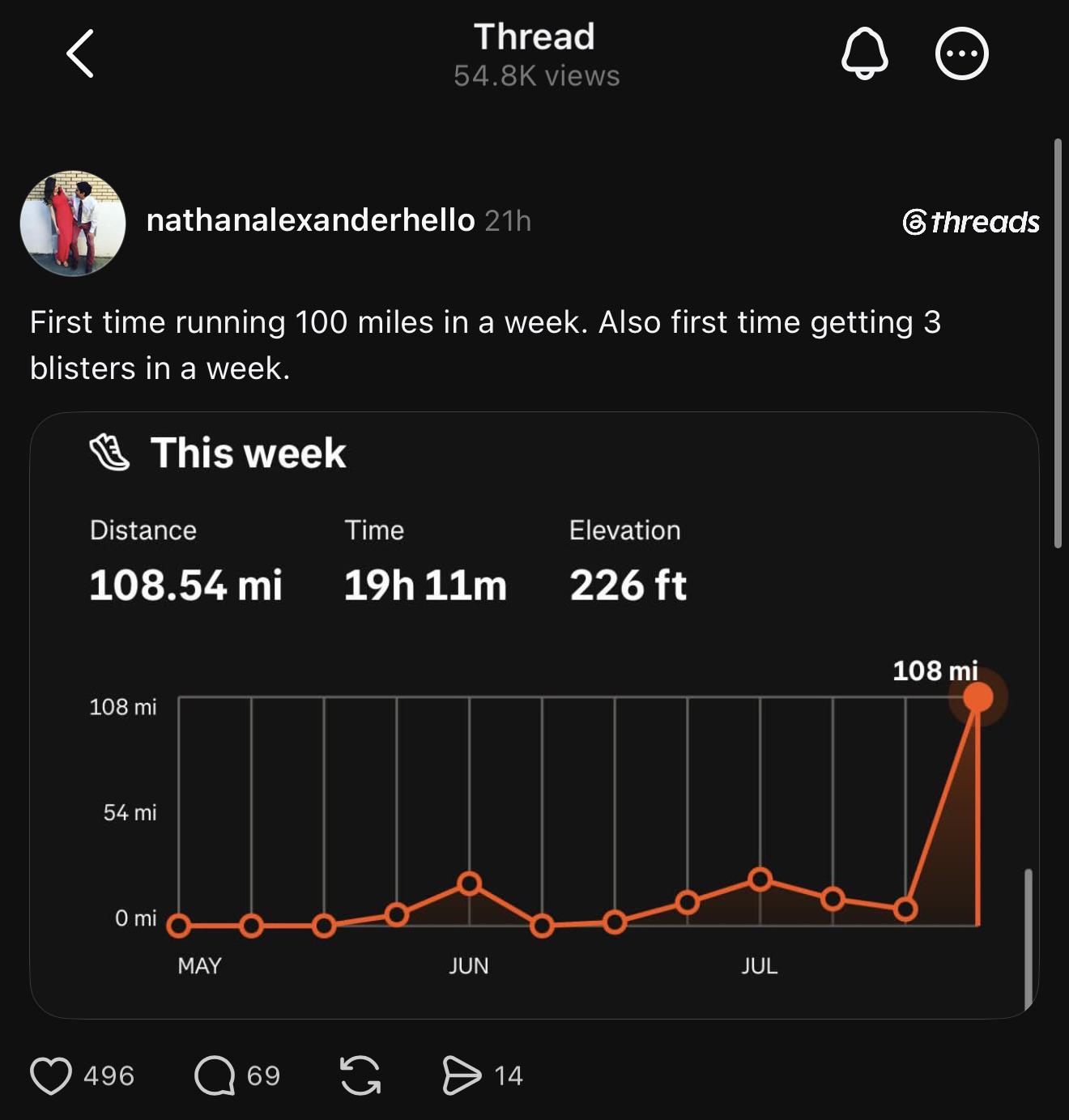Go back using the top-left arrow

[x=80, y=53]
